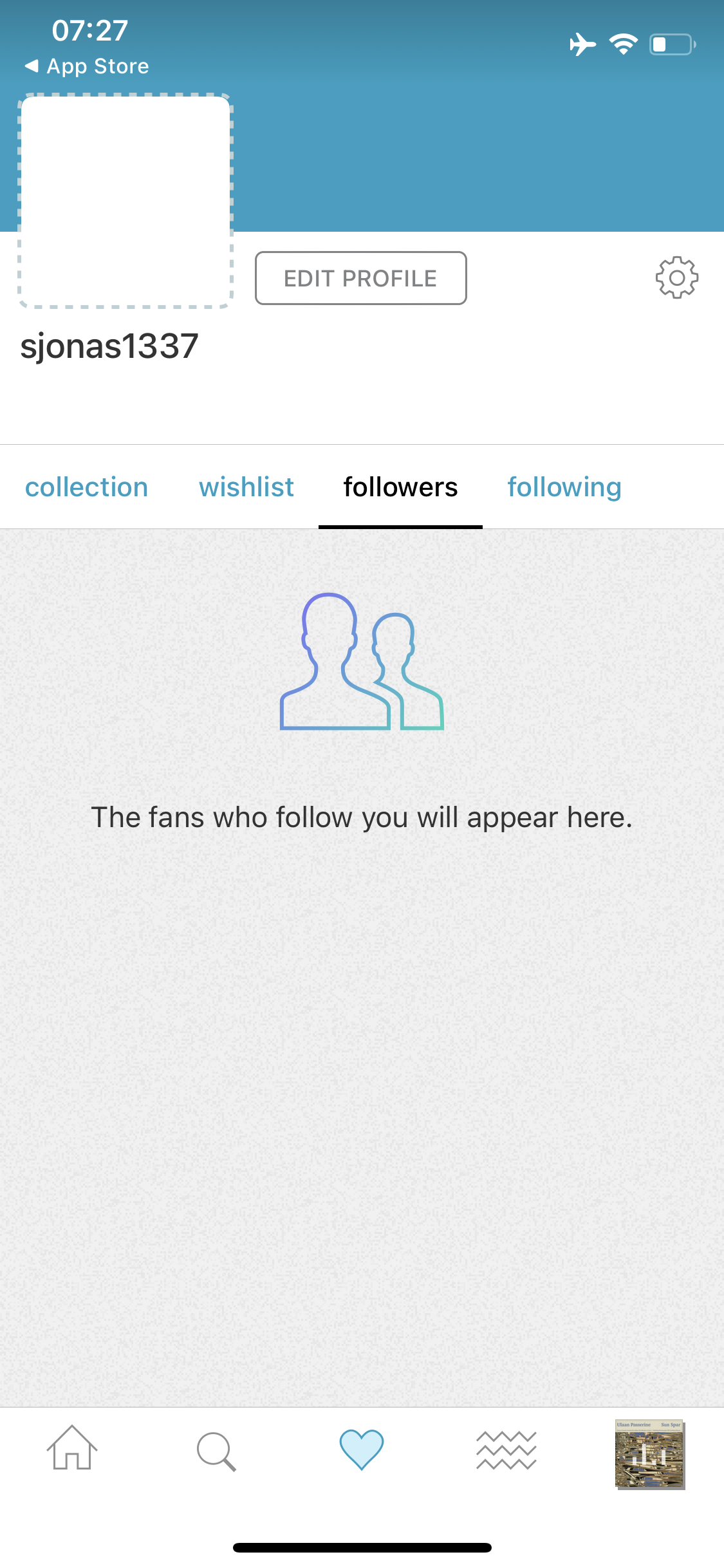The image size is (724, 1568).
Task: Select the followers tab
Action: pos(400,487)
